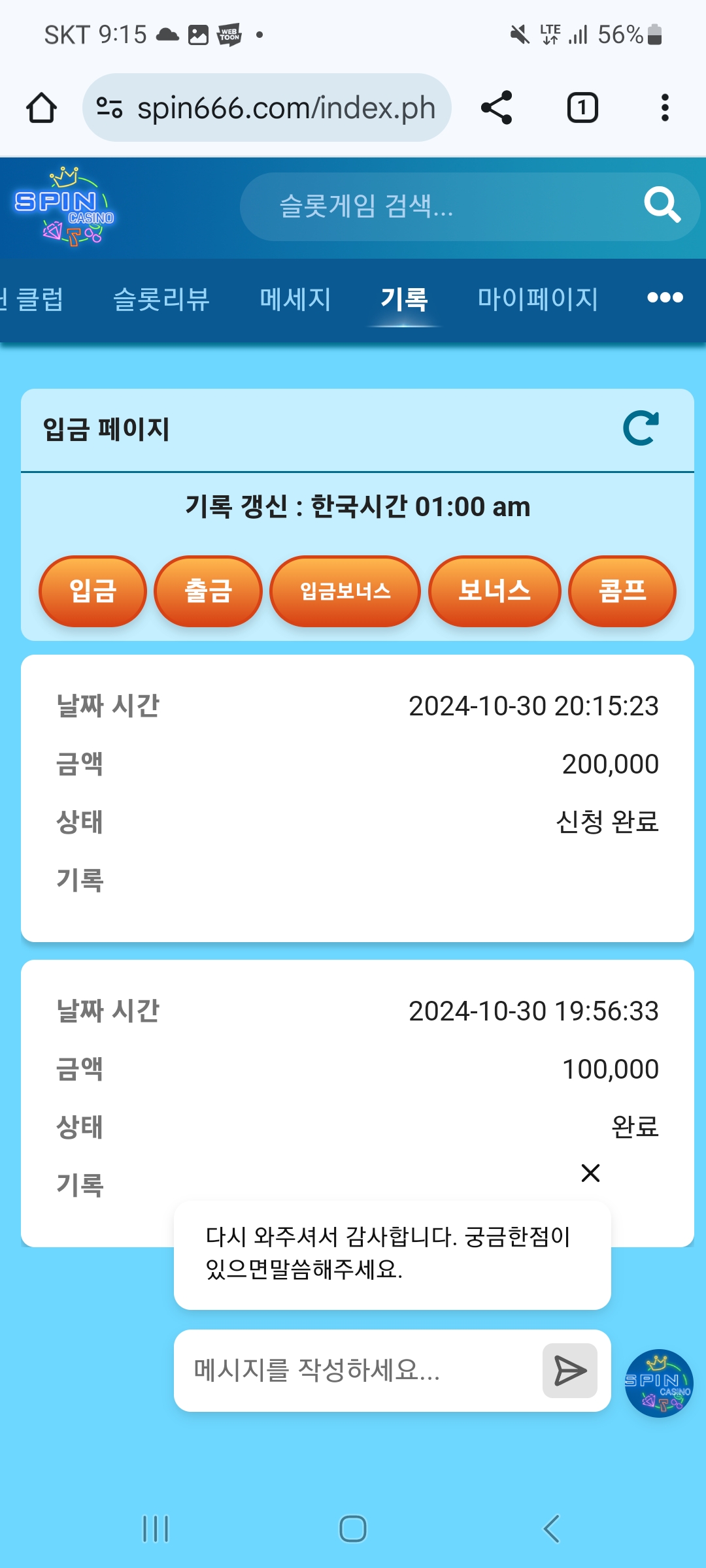Open the browser overflow menu
706x1568 pixels.
[665, 108]
